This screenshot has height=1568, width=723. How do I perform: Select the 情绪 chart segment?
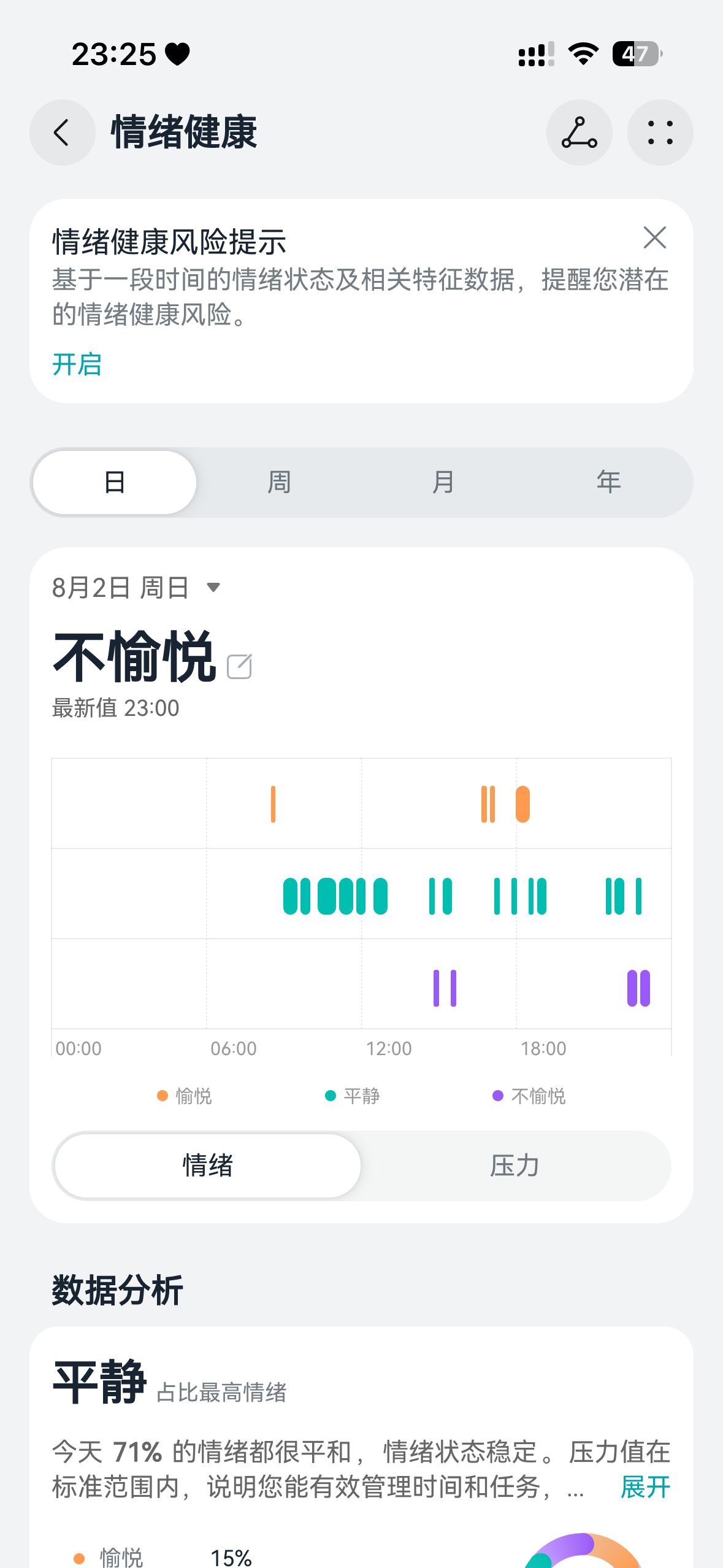click(207, 1166)
